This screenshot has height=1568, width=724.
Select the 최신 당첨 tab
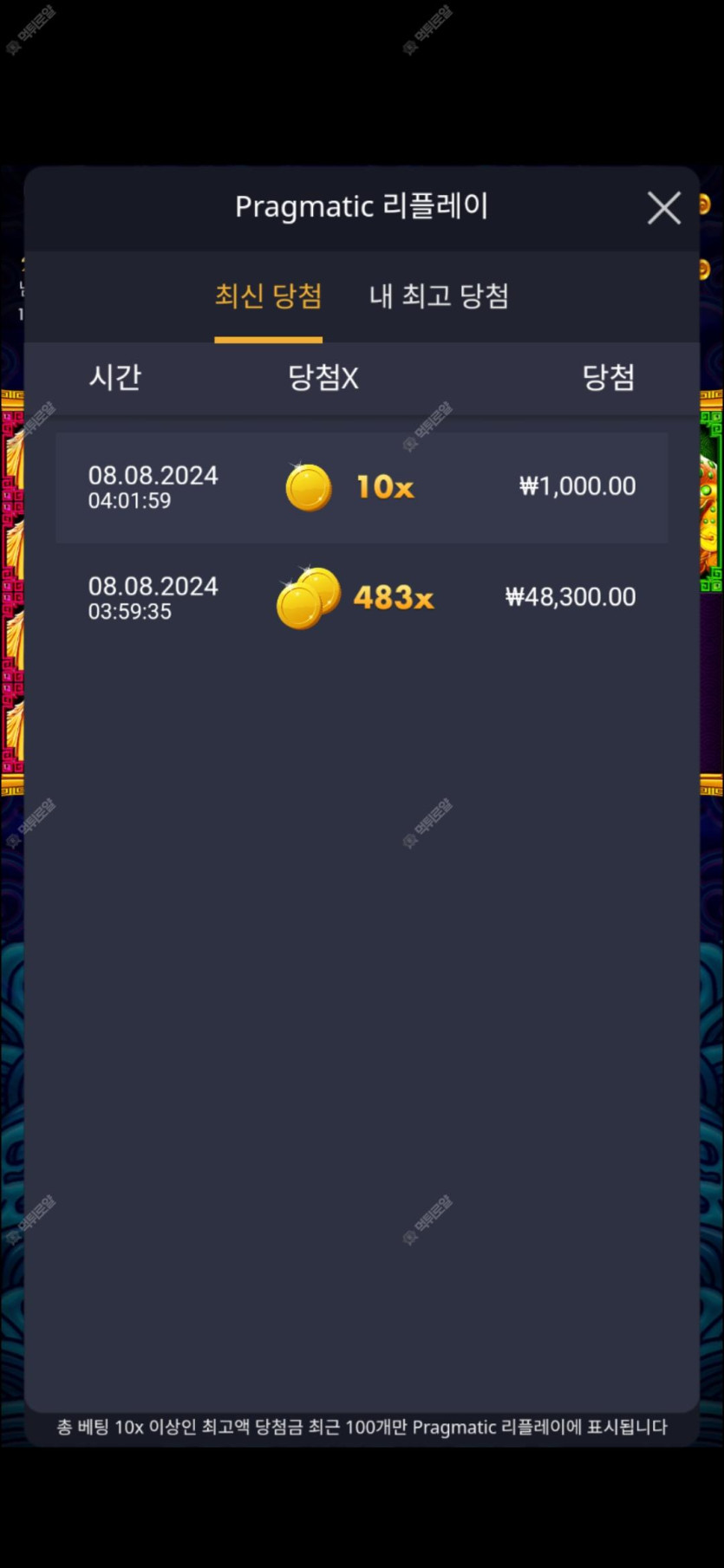click(x=268, y=296)
